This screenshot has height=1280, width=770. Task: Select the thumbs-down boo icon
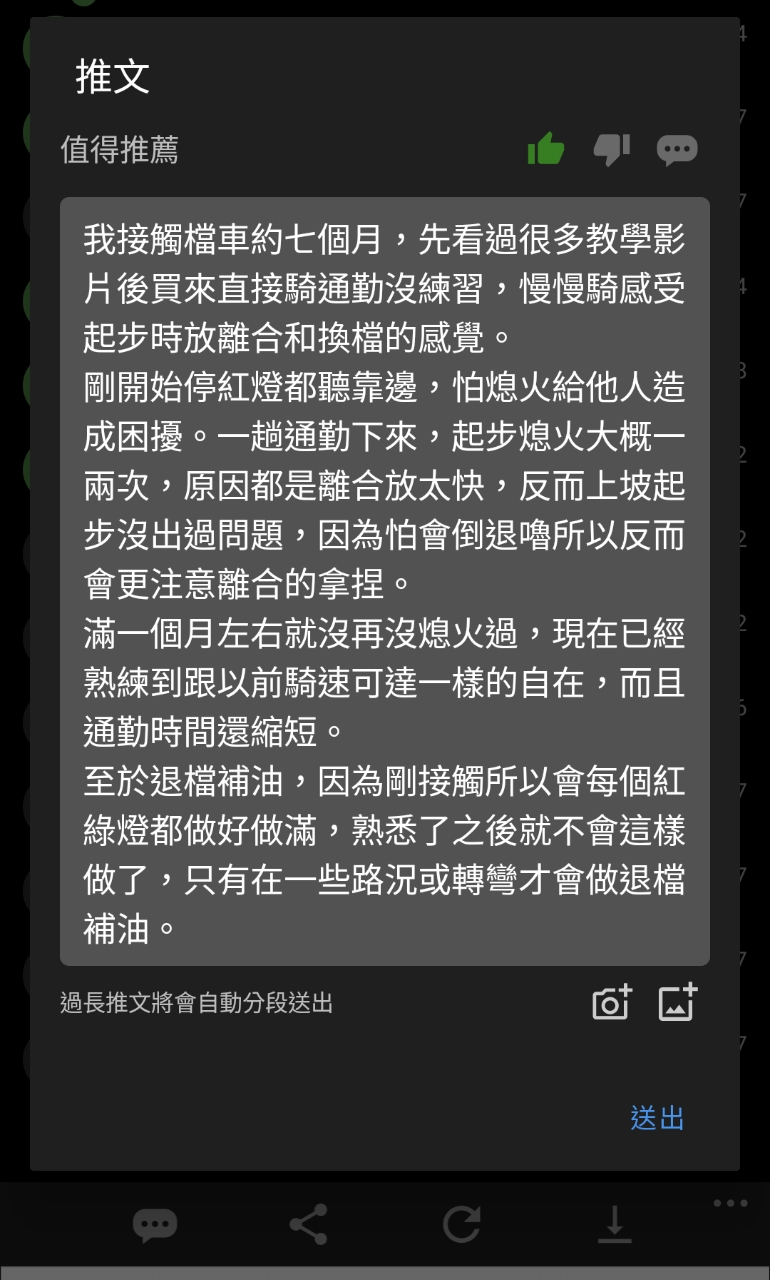point(611,150)
